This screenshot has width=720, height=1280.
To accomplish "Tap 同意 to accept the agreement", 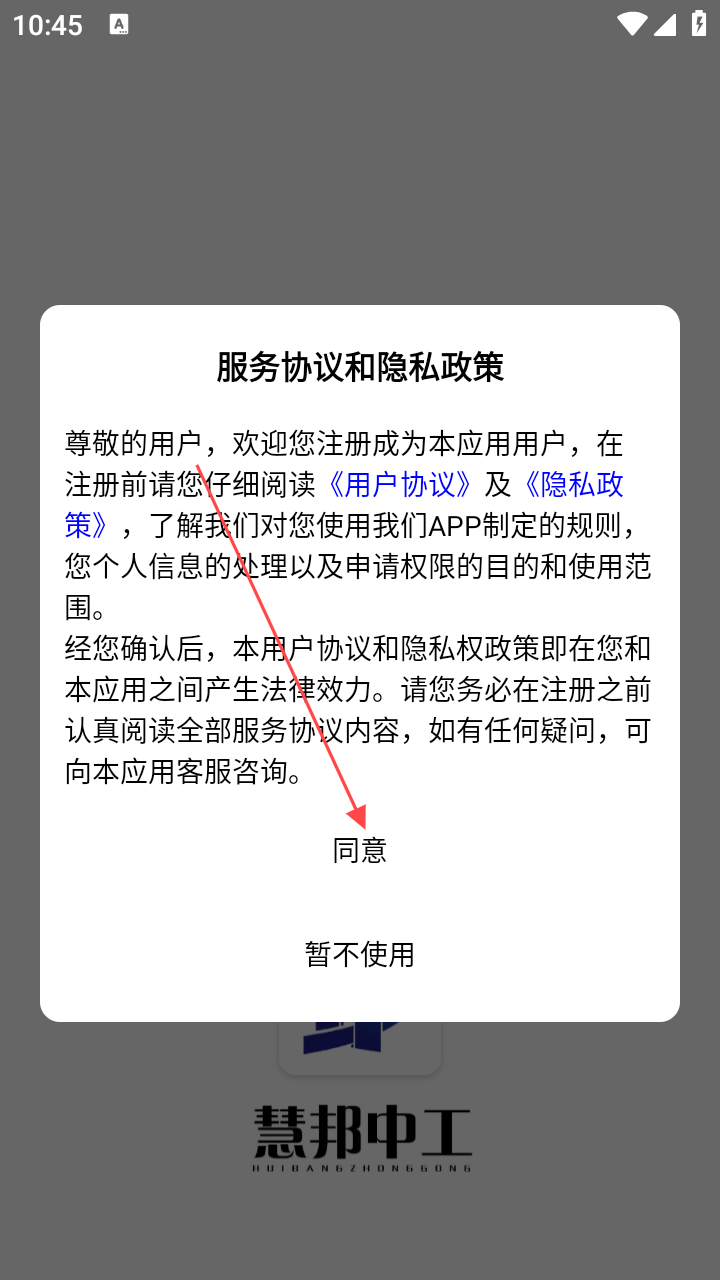I will 360,850.
